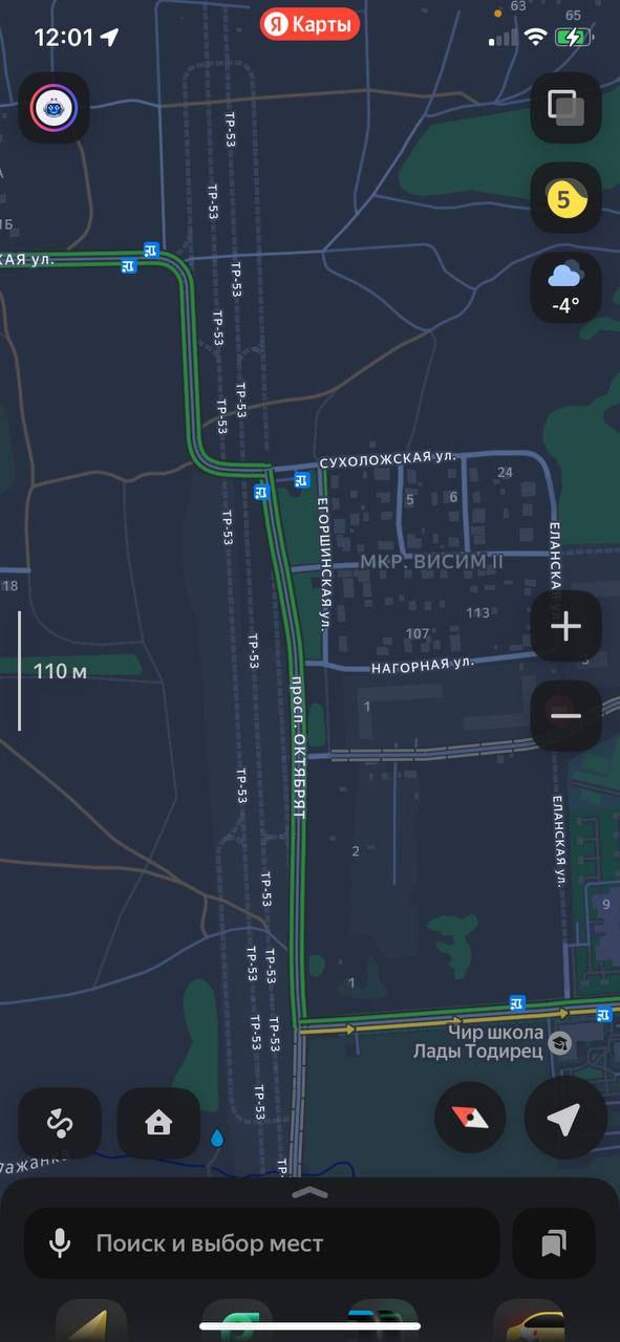
Task: Return to previous app via Карты pill
Action: tap(310, 24)
